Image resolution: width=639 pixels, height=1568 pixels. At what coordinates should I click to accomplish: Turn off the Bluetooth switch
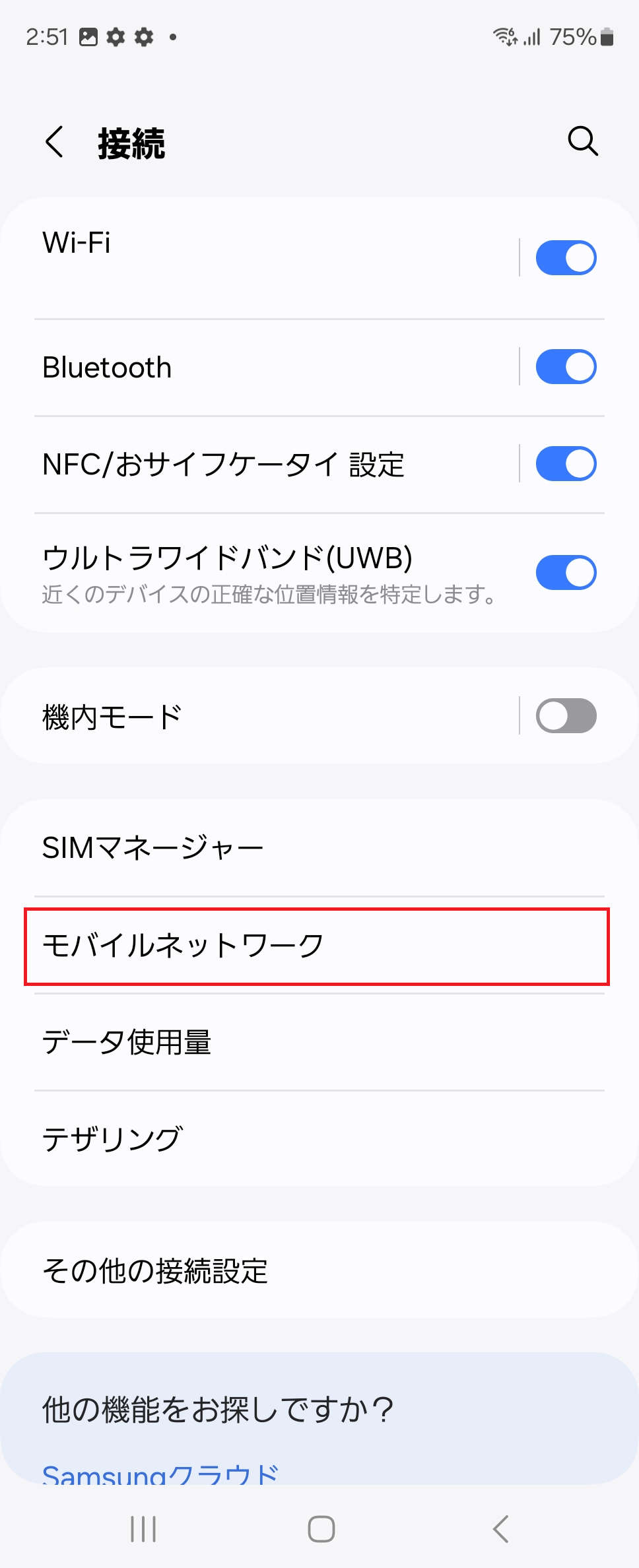coord(565,367)
